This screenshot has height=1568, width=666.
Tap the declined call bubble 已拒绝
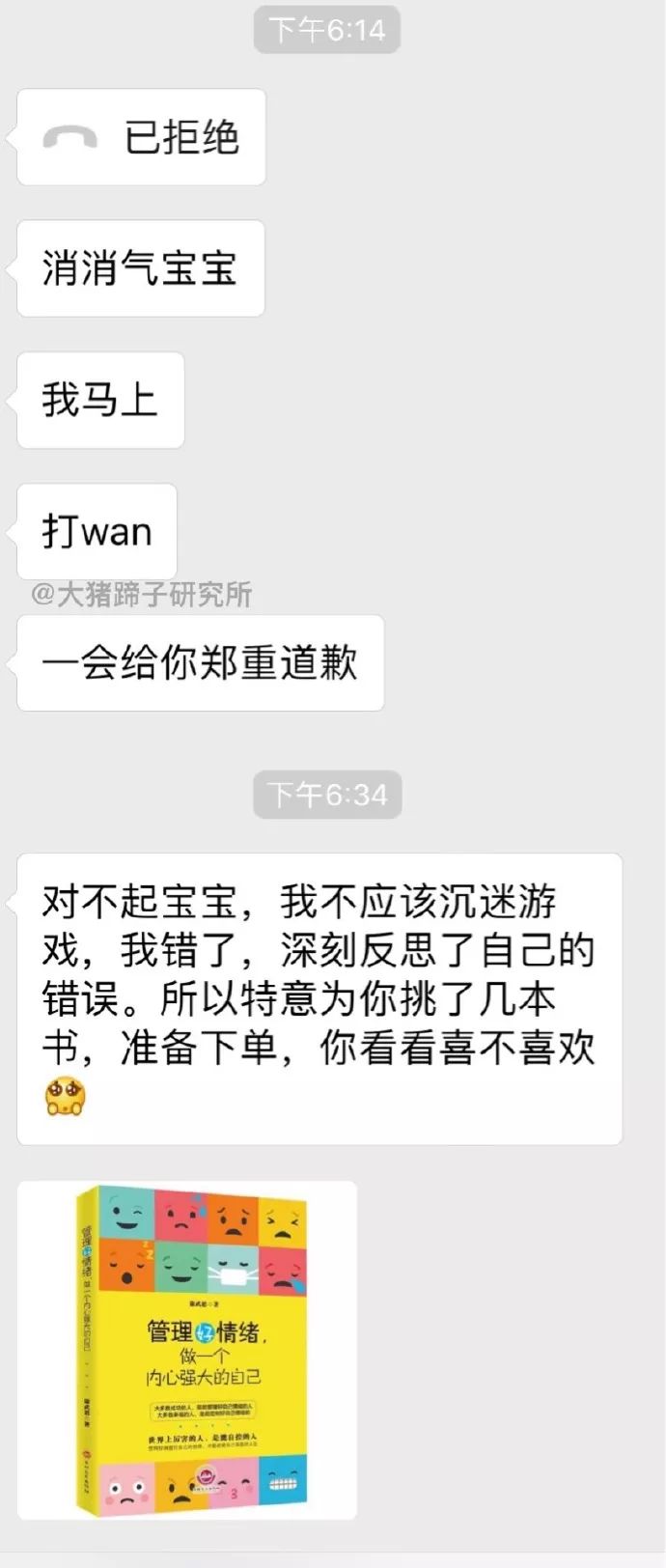[x=141, y=137]
